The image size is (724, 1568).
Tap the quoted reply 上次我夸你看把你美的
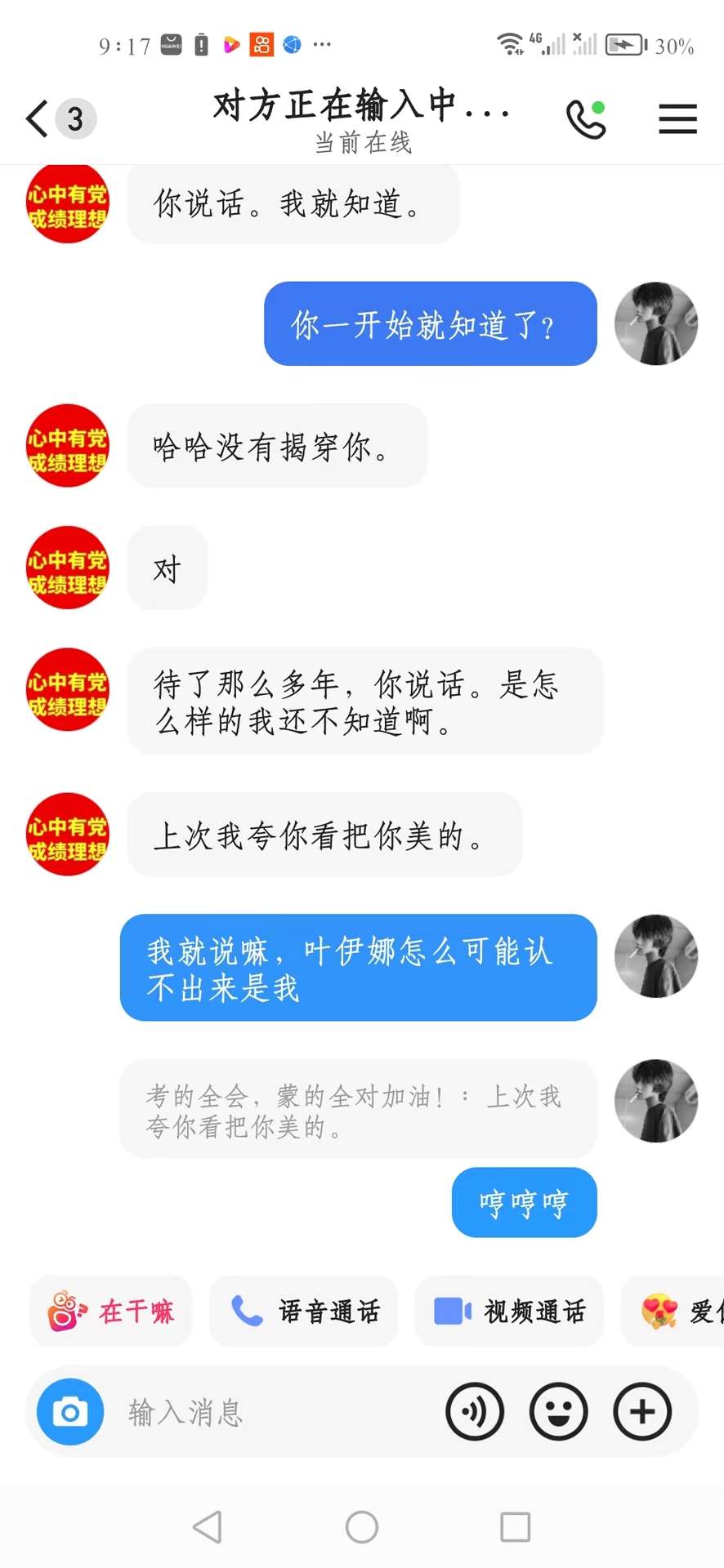(x=358, y=1109)
